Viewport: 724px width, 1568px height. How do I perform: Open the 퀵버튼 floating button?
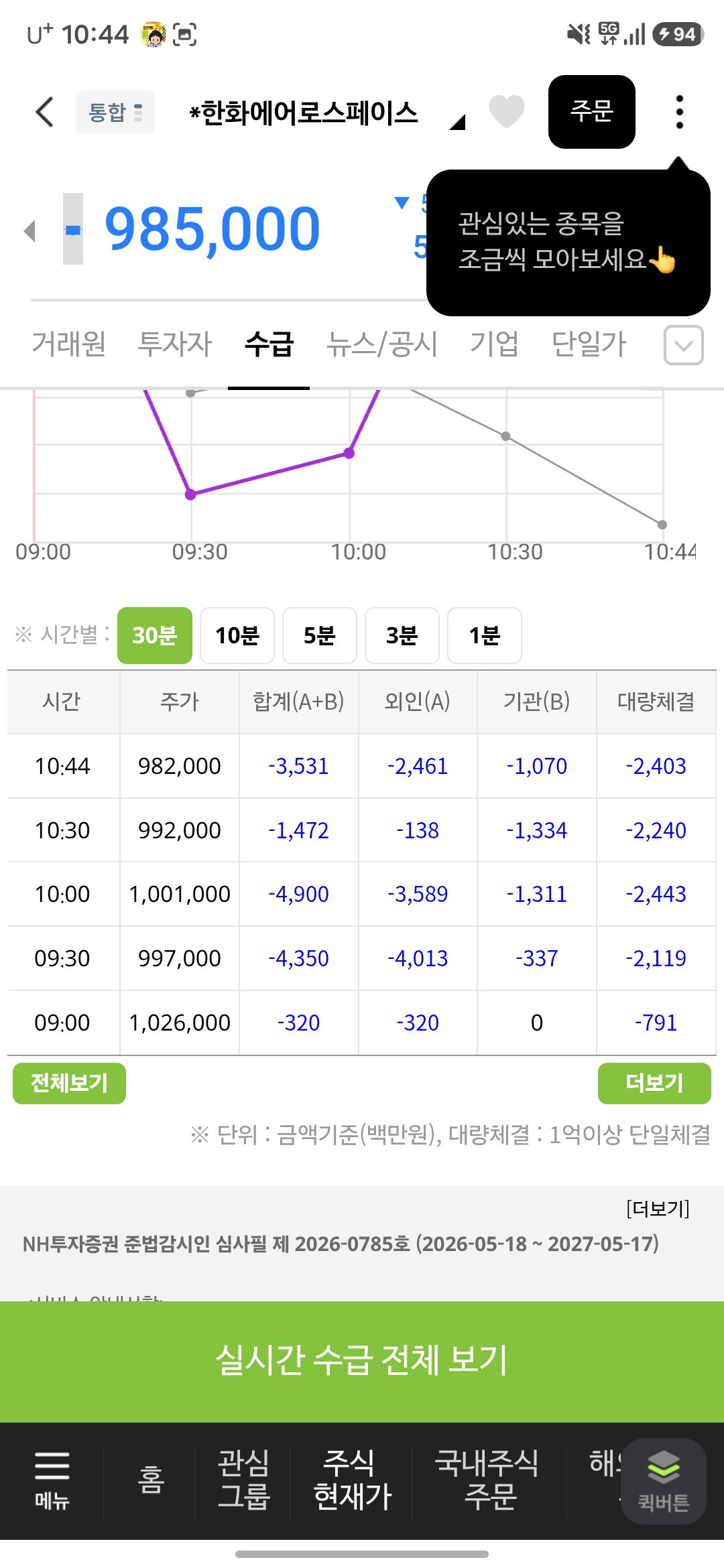coord(664,1482)
